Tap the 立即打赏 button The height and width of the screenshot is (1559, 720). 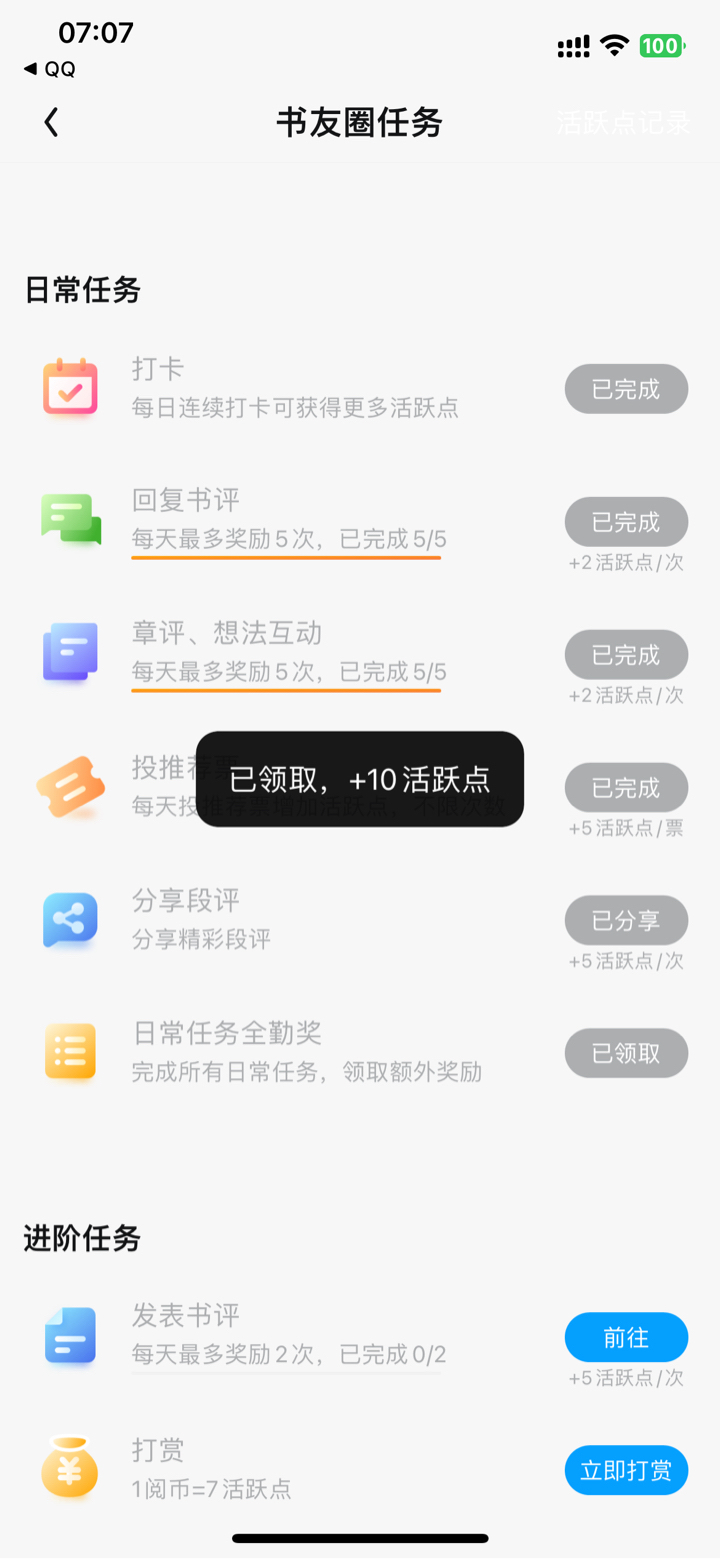[626, 1470]
